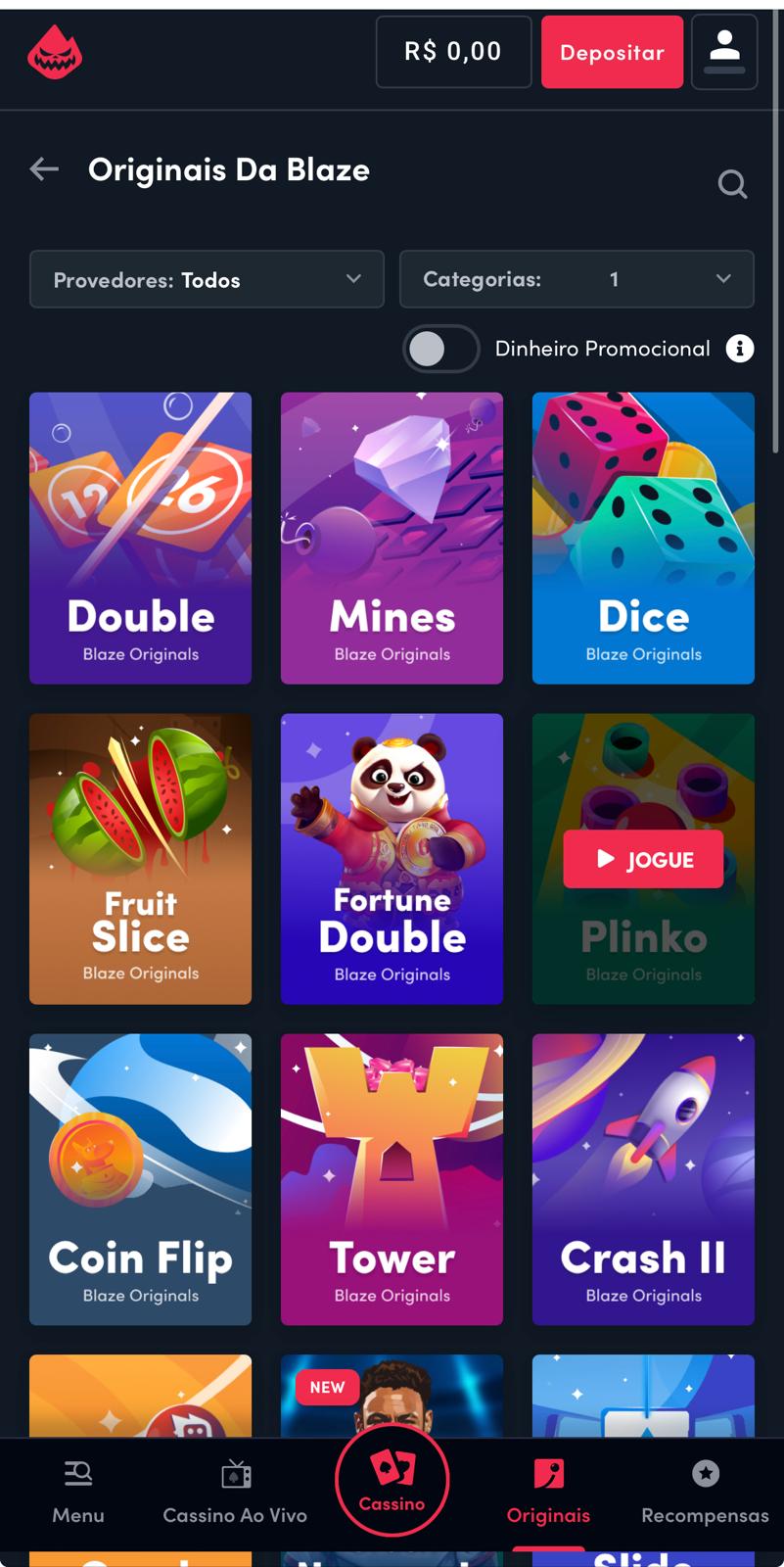The height and width of the screenshot is (1567, 784).
Task: Go back using the arrow icon
Action: tap(44, 169)
